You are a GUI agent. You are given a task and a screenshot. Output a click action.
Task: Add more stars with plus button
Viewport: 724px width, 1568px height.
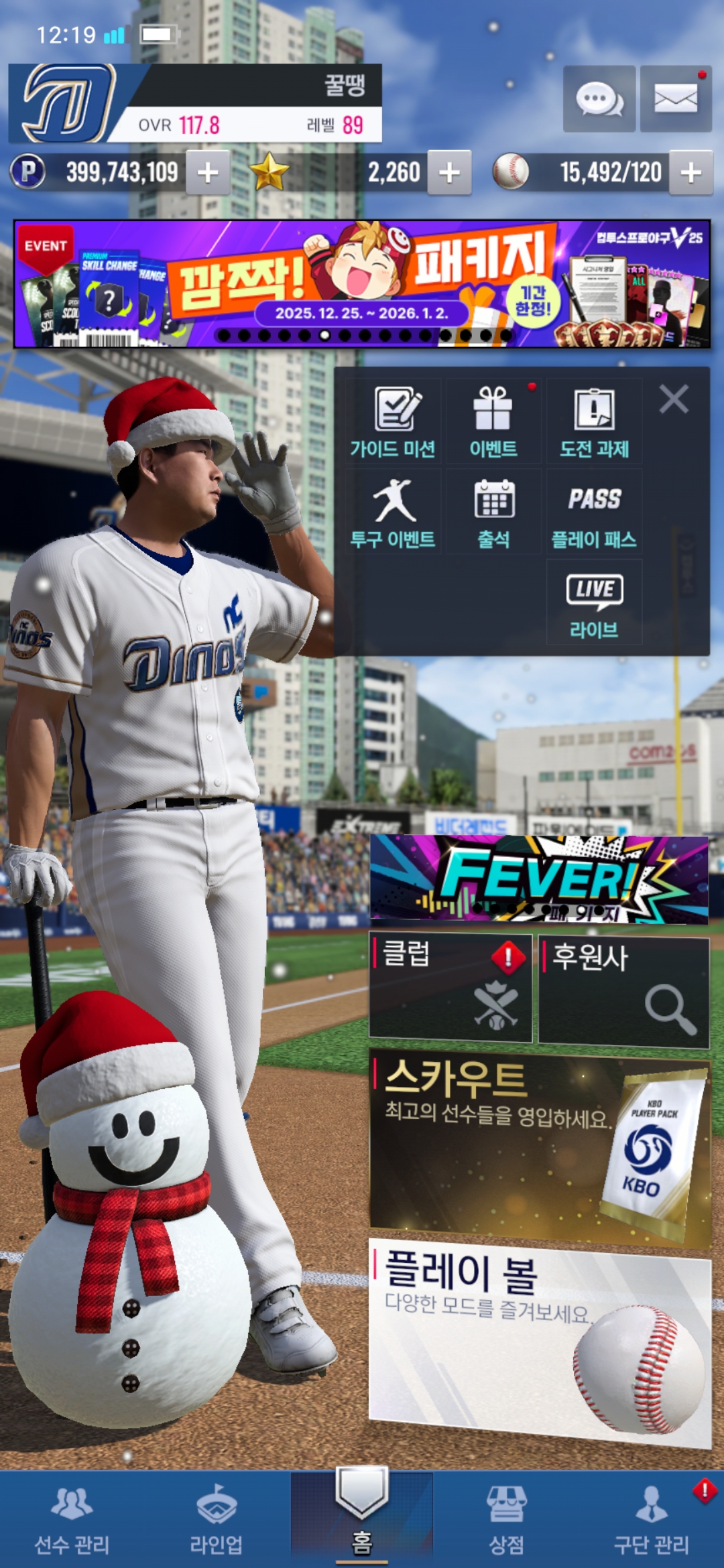[x=449, y=173]
